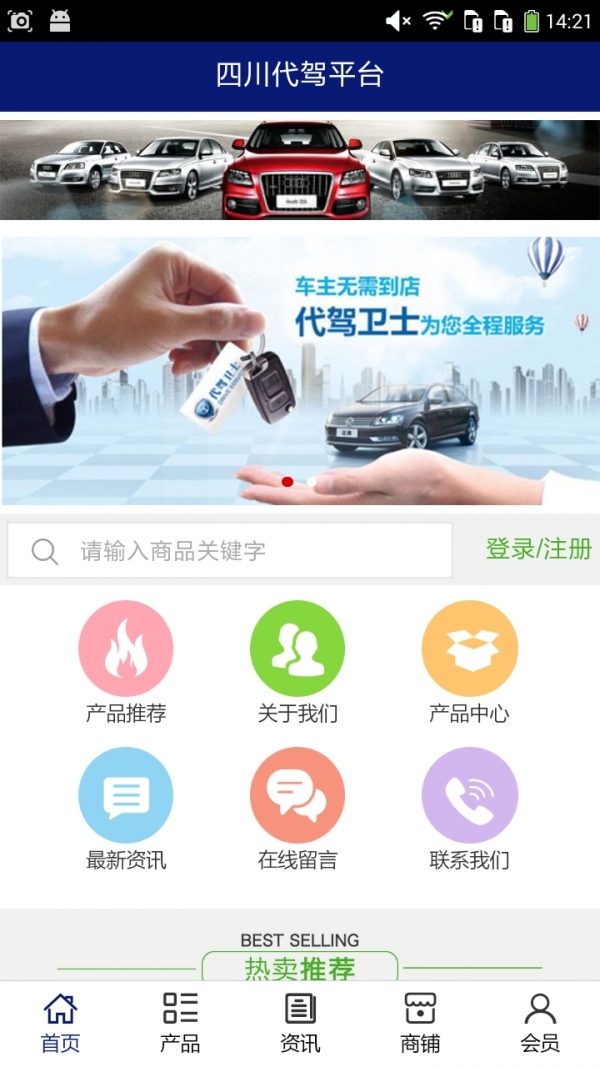Switch to the 商铺 shop tab
Image resolution: width=600 pixels, height=1067 pixels.
pos(420,1023)
